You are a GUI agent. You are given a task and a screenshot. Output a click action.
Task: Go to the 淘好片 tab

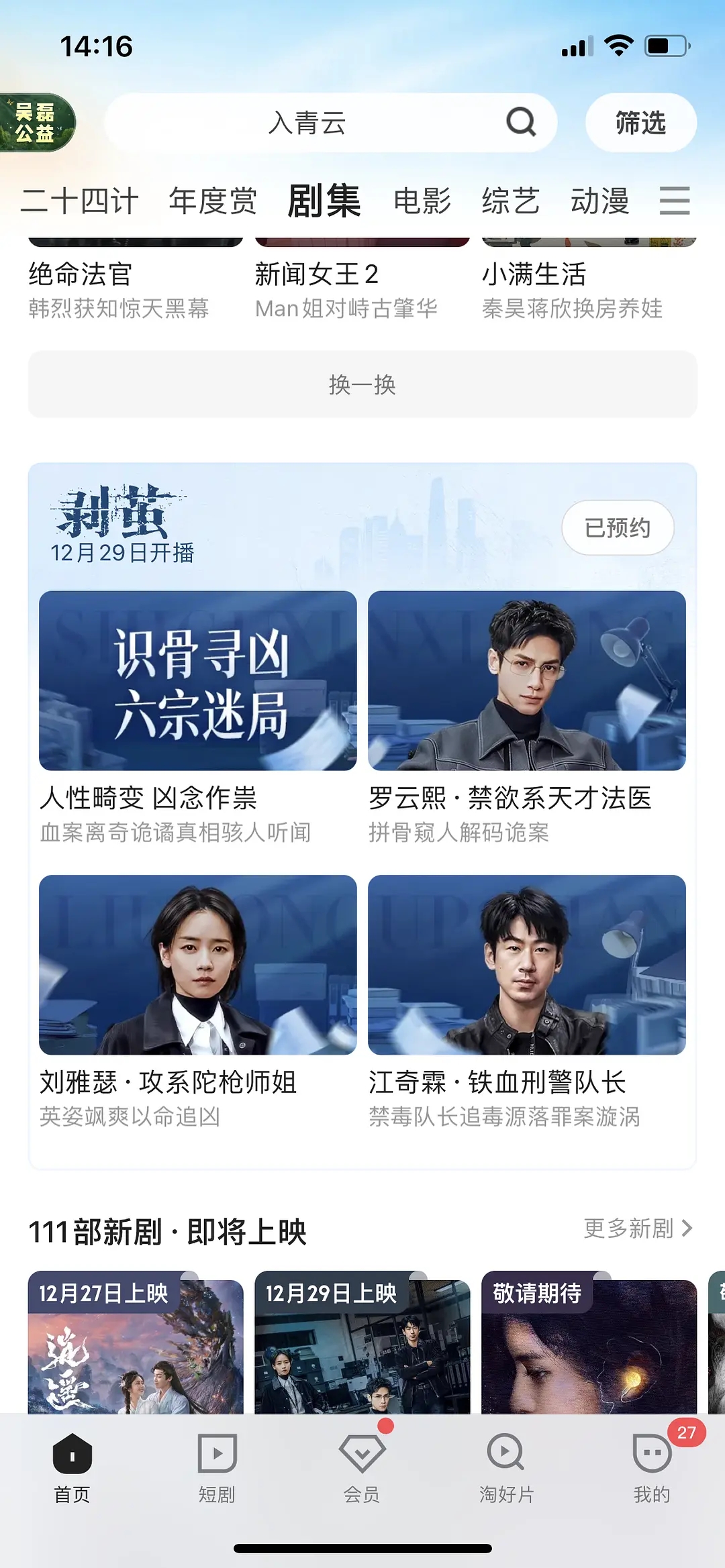(506, 1467)
